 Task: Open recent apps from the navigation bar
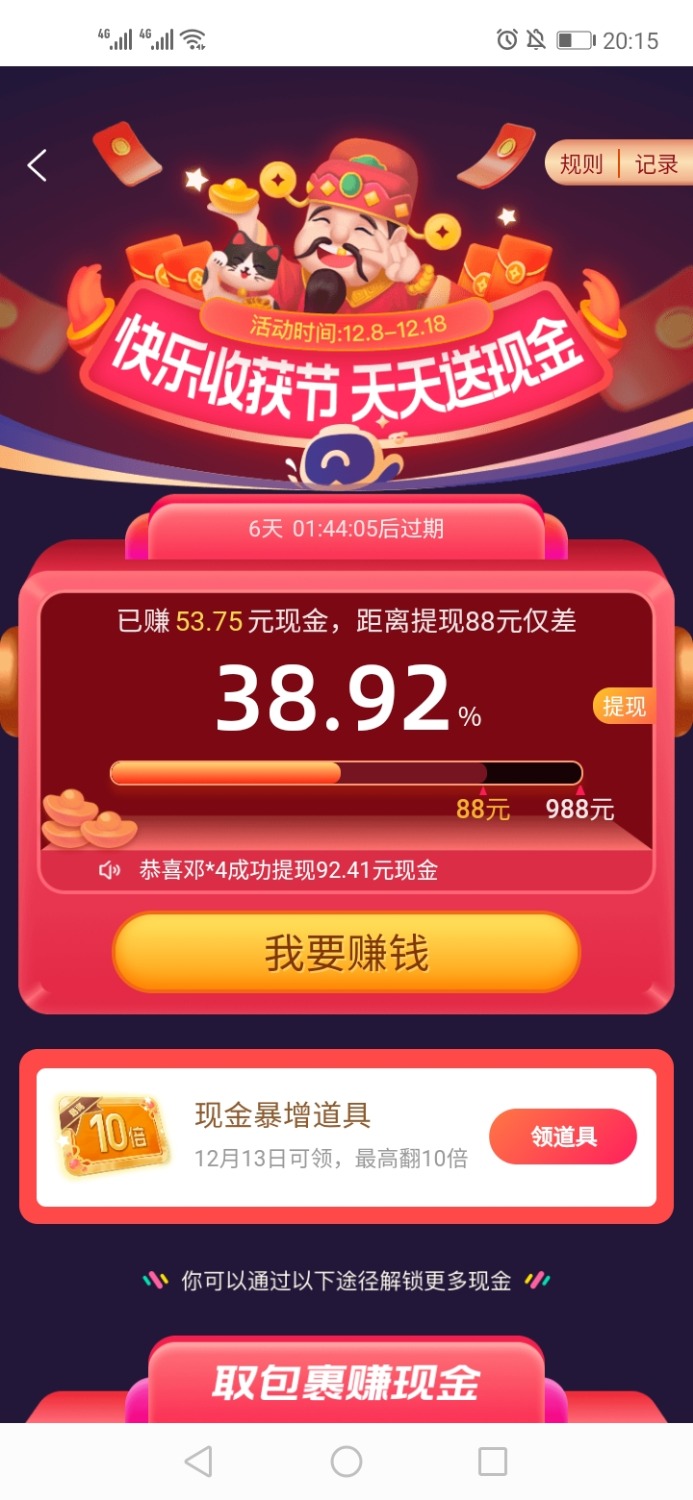[492, 1461]
